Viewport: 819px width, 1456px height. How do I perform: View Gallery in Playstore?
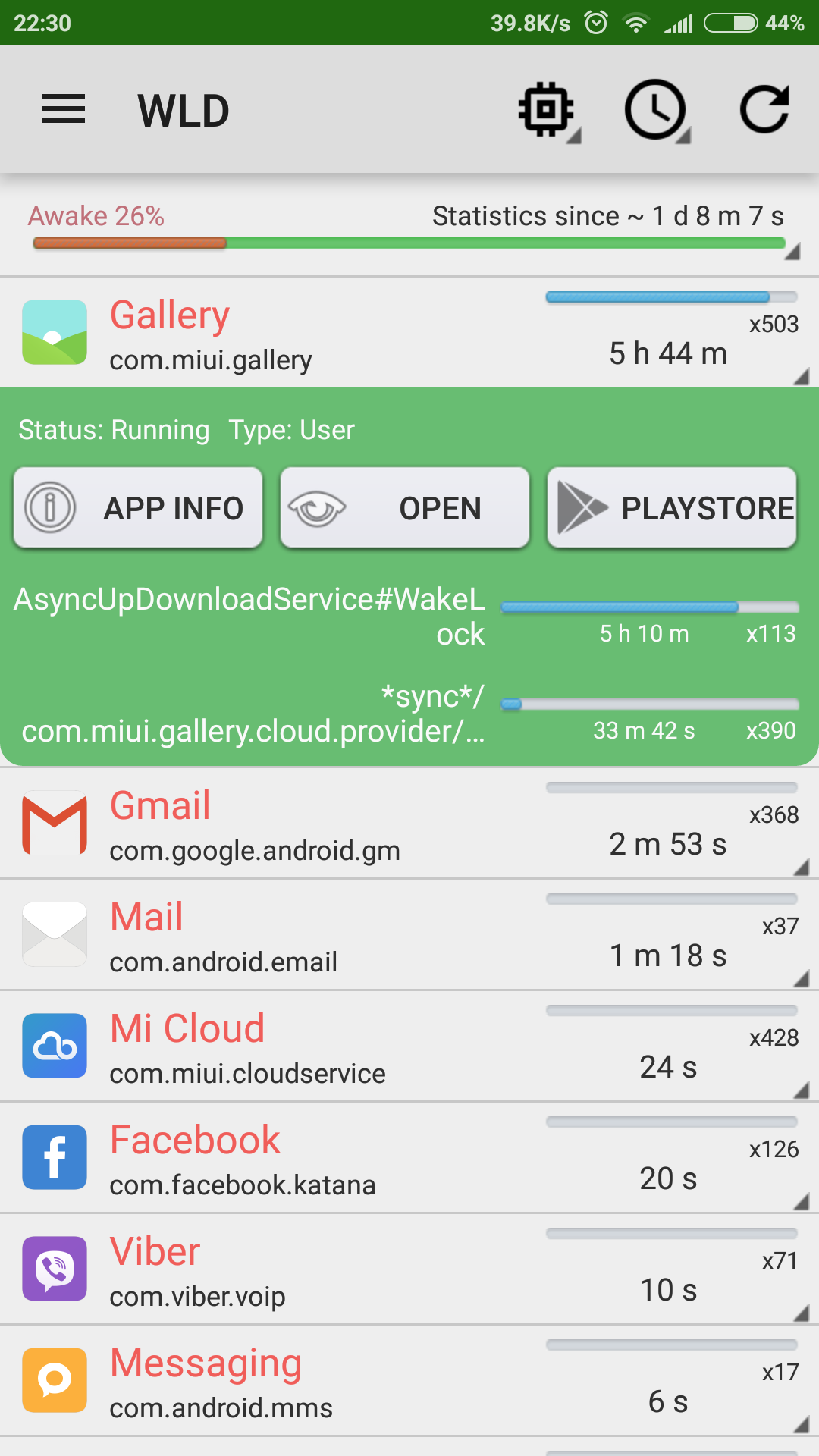(x=672, y=507)
